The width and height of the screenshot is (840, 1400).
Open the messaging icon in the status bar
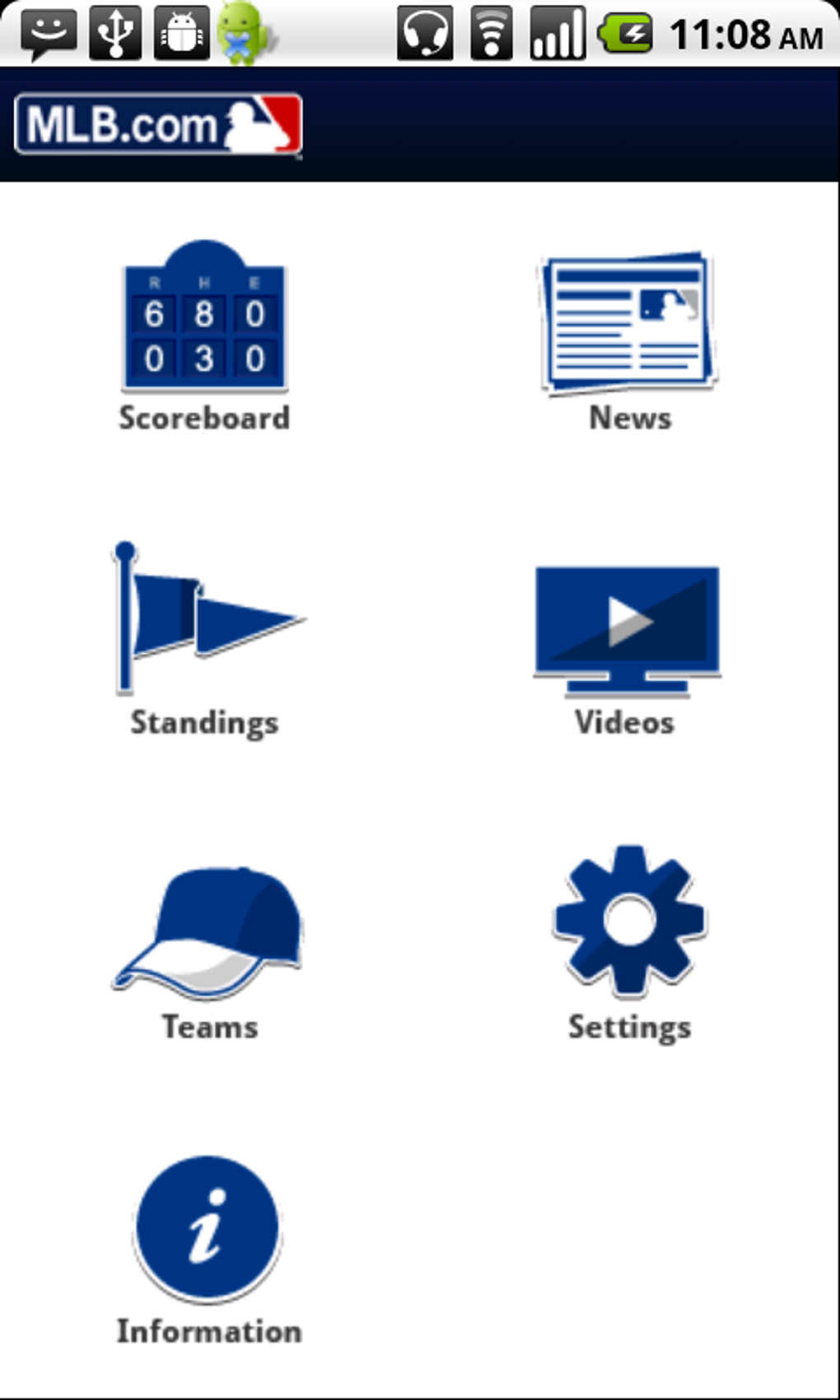tap(48, 31)
